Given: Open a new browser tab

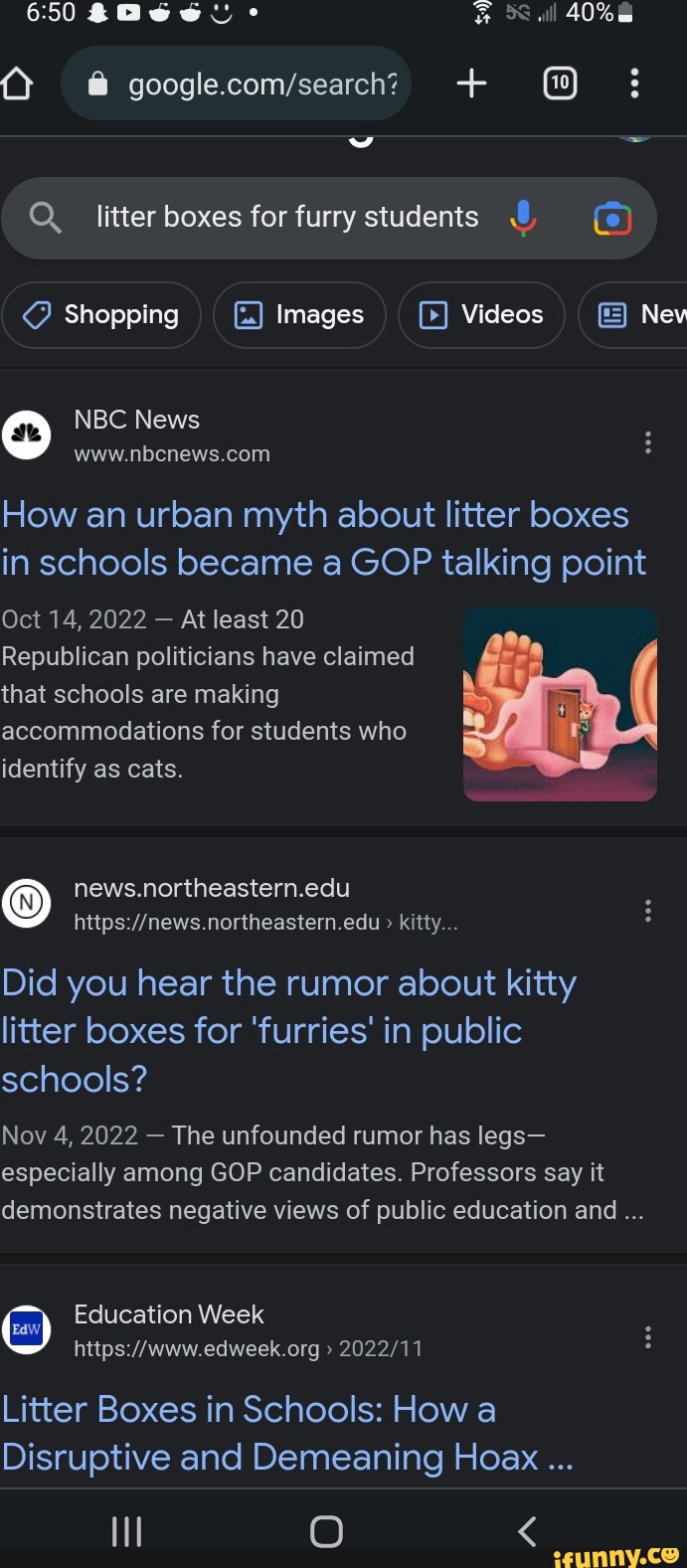Looking at the screenshot, I should (471, 84).
